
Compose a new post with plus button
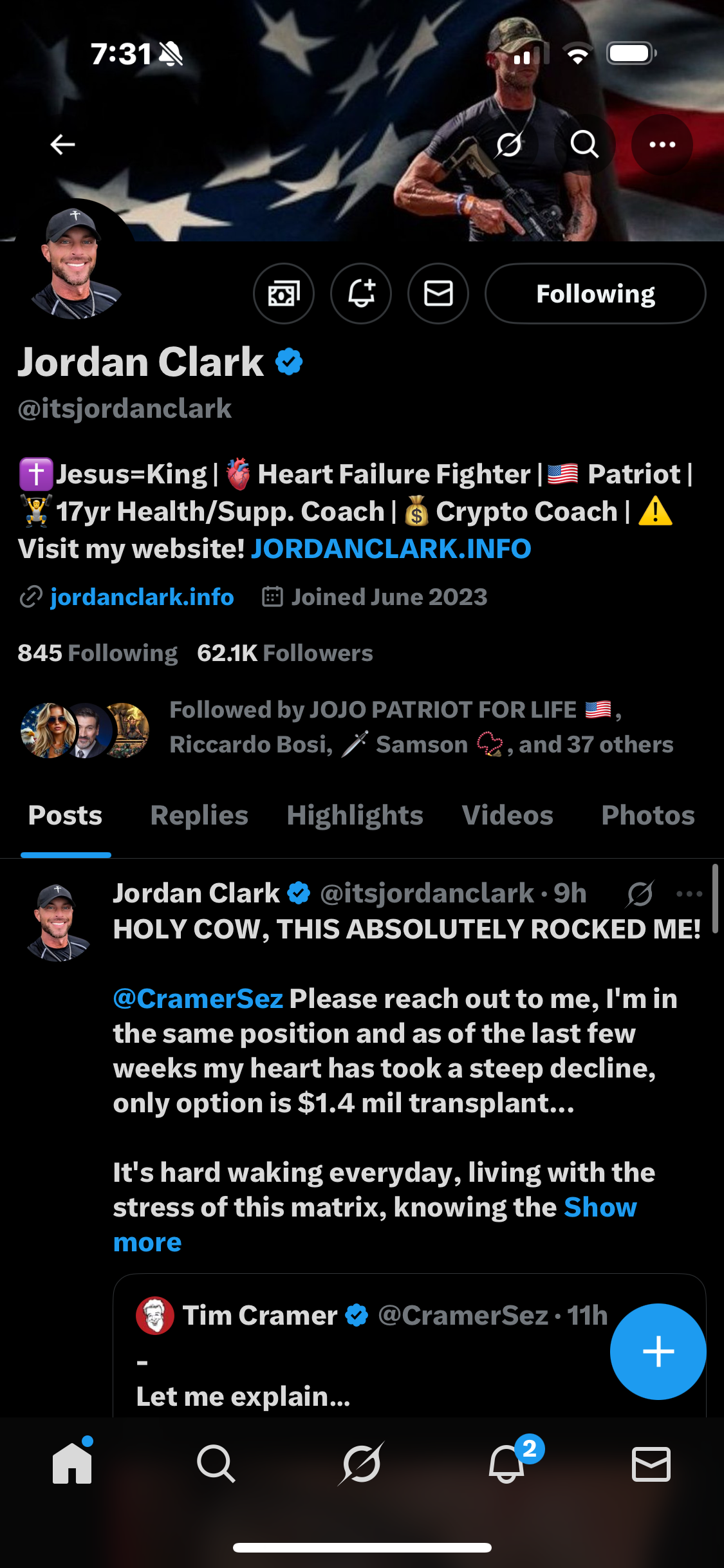pos(658,1351)
